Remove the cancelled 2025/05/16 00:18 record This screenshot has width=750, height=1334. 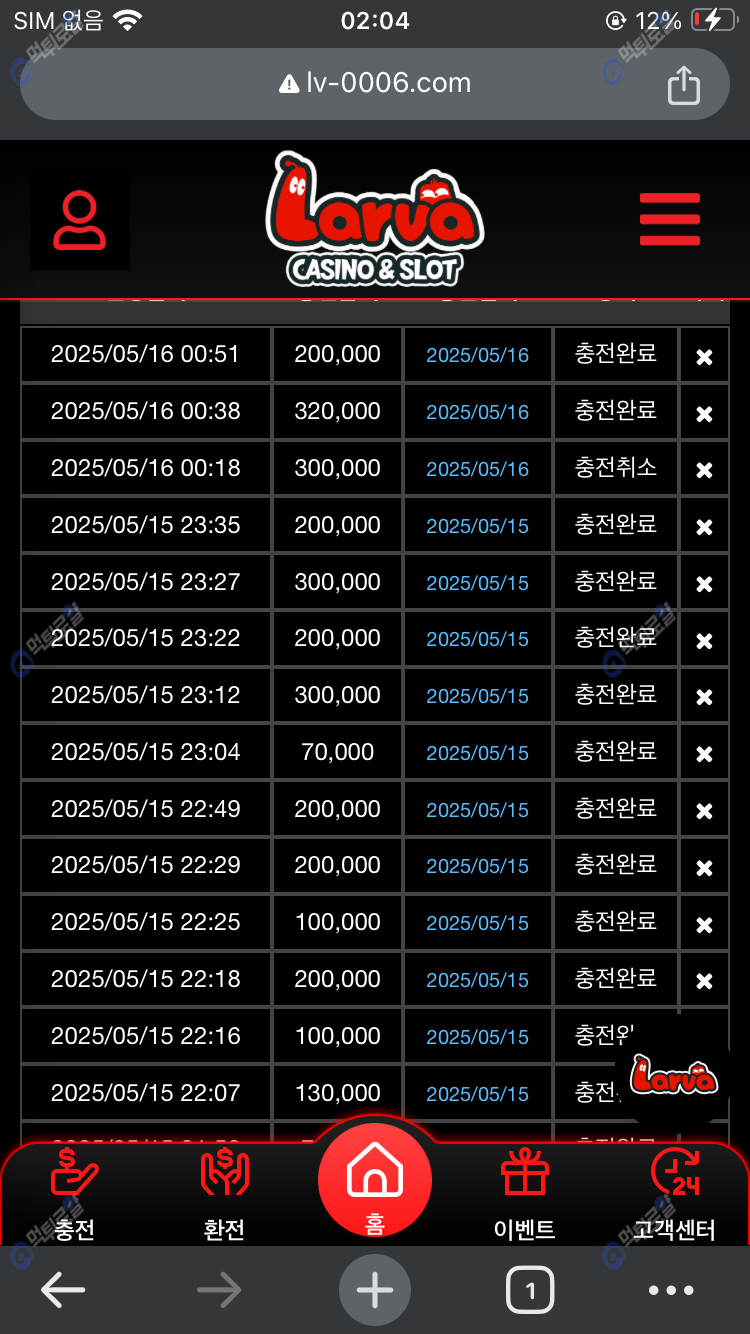[x=704, y=470]
